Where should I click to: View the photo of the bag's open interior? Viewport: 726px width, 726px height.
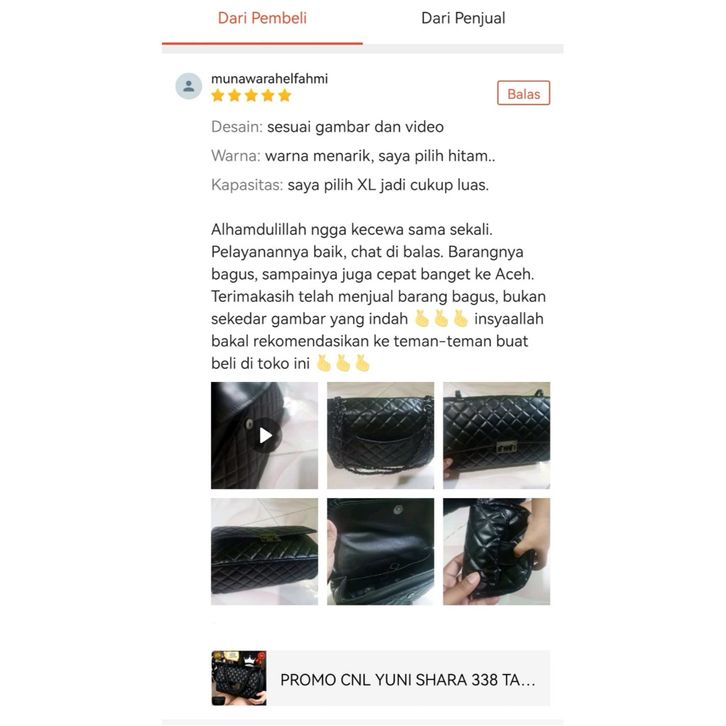coord(380,551)
